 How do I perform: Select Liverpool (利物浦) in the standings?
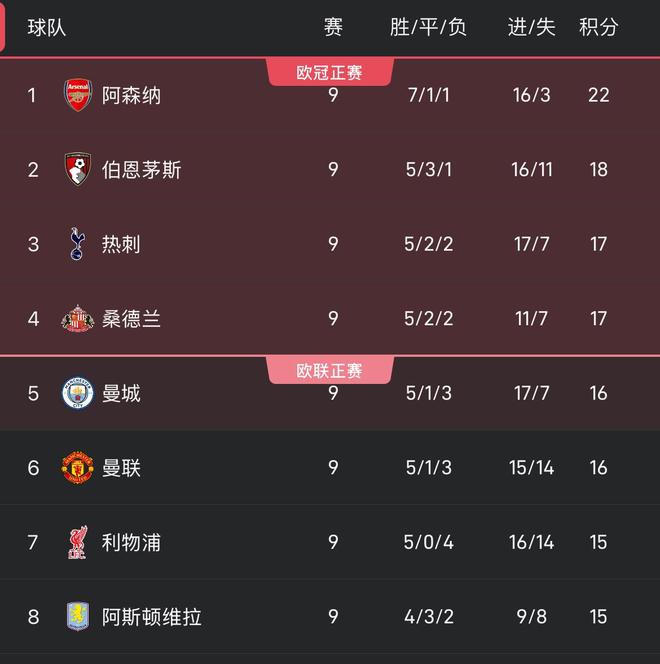tap(131, 542)
